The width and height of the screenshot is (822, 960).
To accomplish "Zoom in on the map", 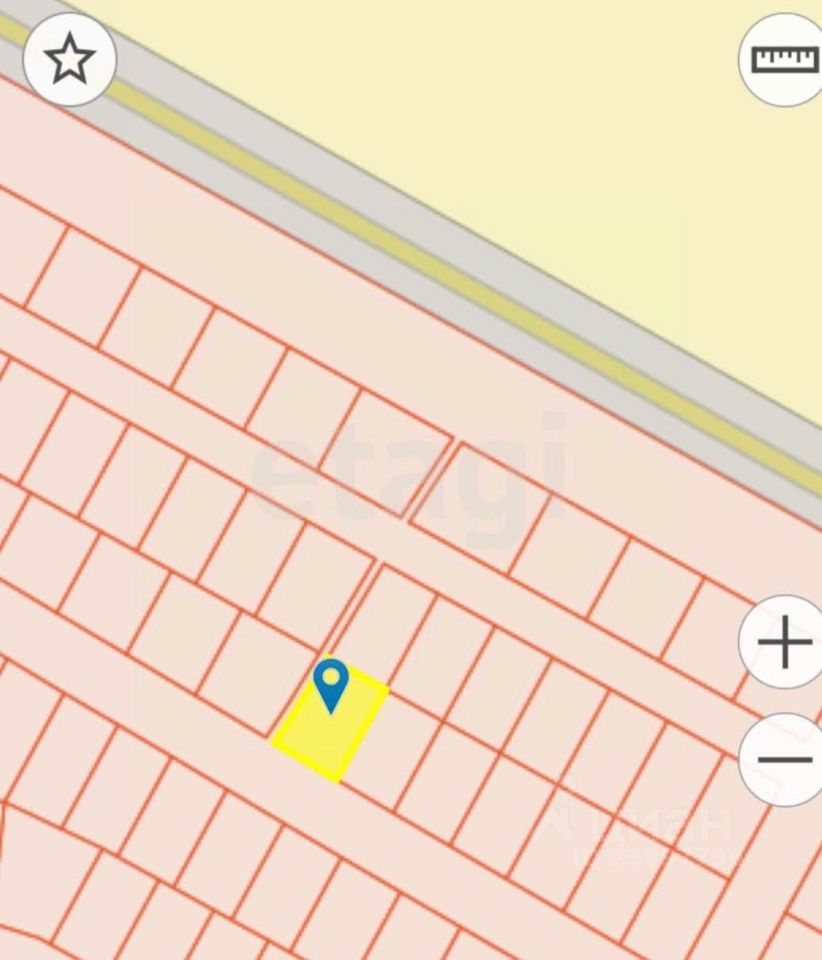I will pos(784,642).
